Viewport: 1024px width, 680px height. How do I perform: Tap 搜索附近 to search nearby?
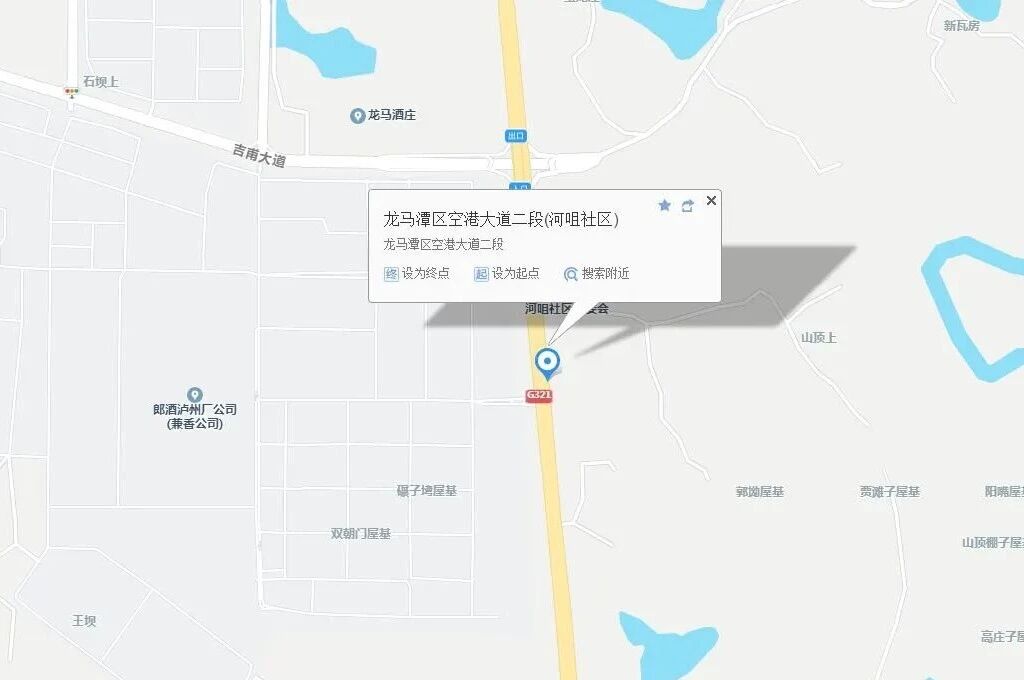[596, 274]
